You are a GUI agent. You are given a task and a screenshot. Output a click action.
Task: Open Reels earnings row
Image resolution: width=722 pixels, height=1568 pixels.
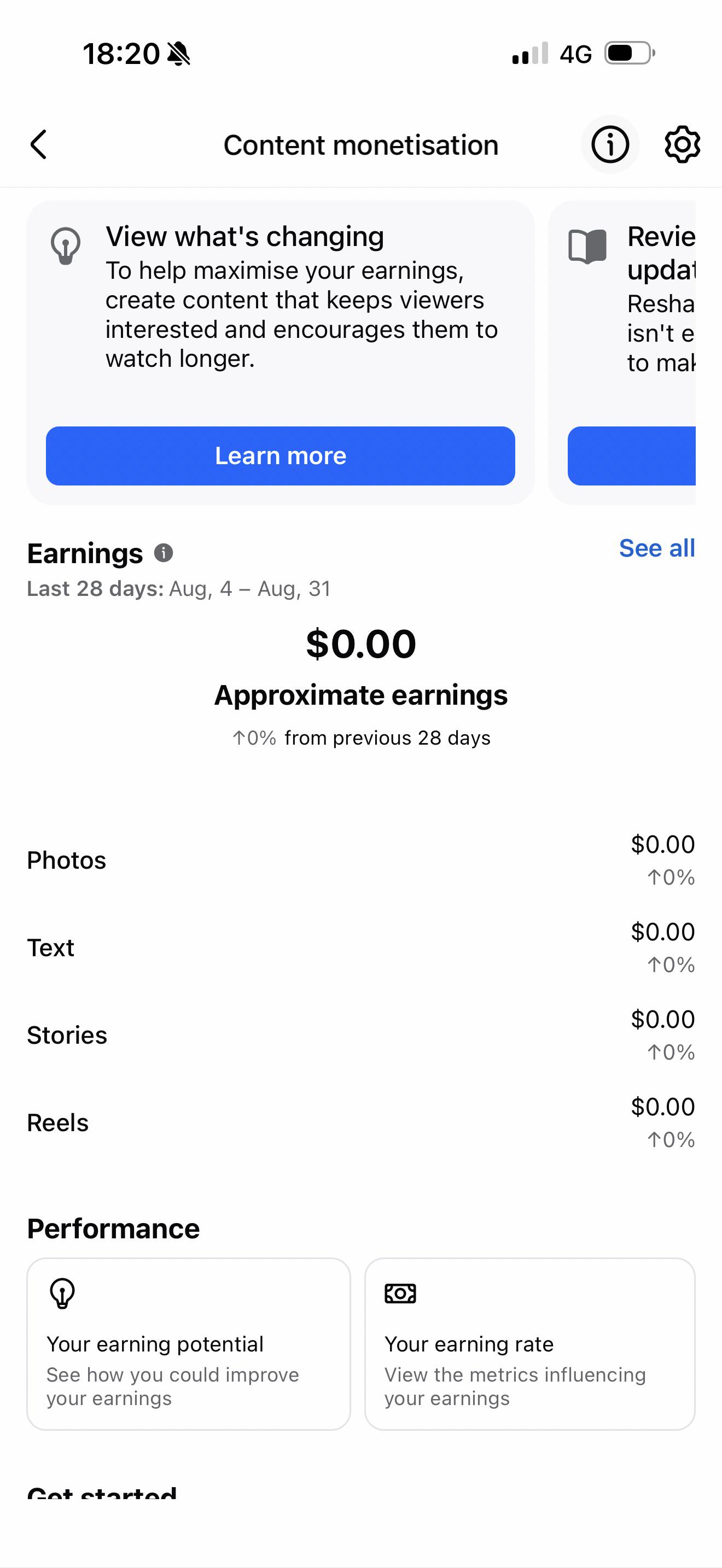pyautogui.click(x=361, y=1123)
